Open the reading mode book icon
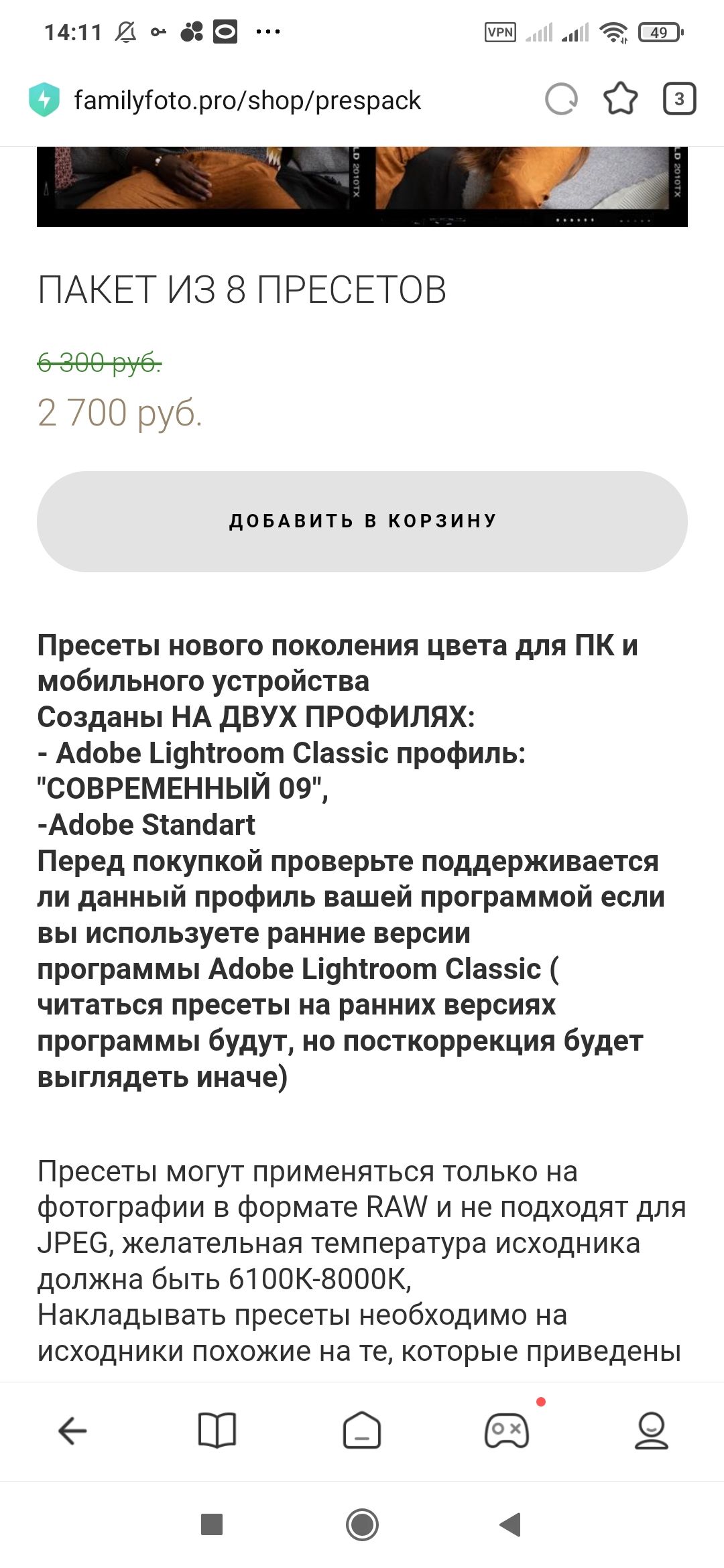724x1568 pixels. [217, 1431]
